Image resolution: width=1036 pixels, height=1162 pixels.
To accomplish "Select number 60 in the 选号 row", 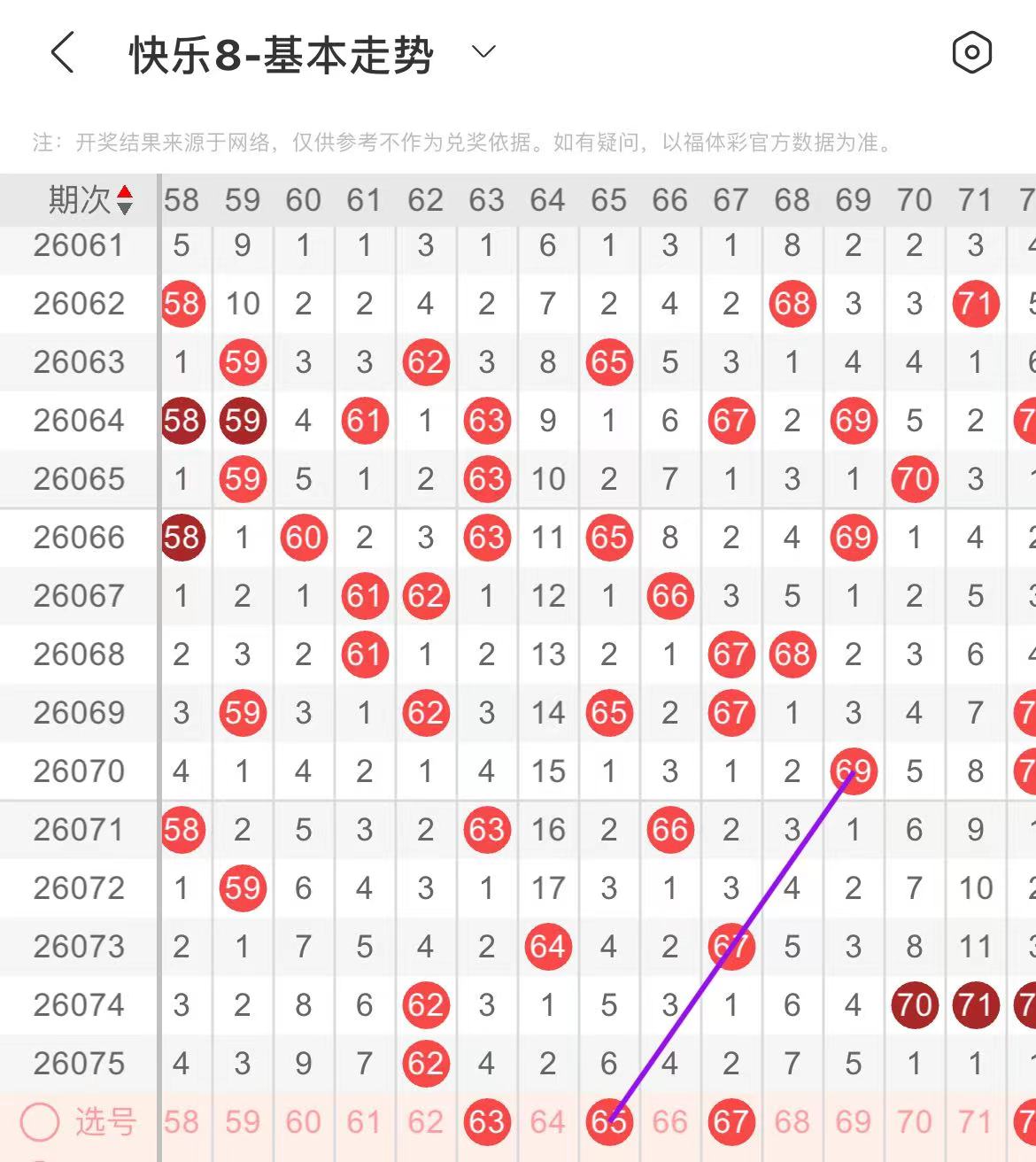I will pos(303,1122).
